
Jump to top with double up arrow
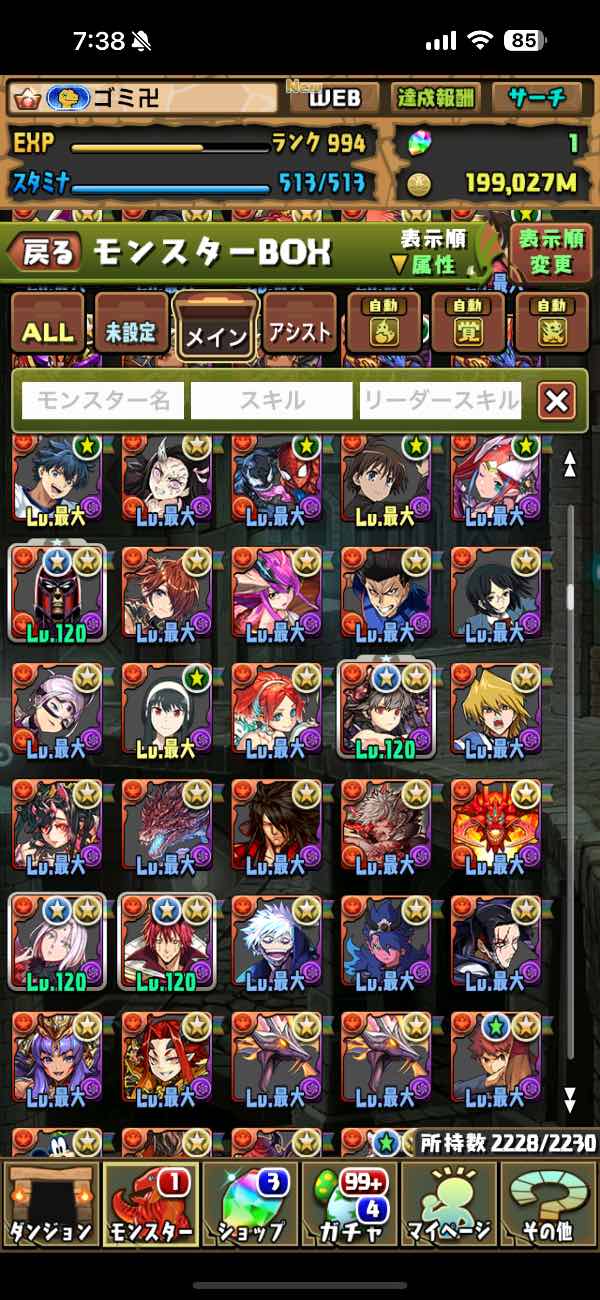pyautogui.click(x=570, y=463)
